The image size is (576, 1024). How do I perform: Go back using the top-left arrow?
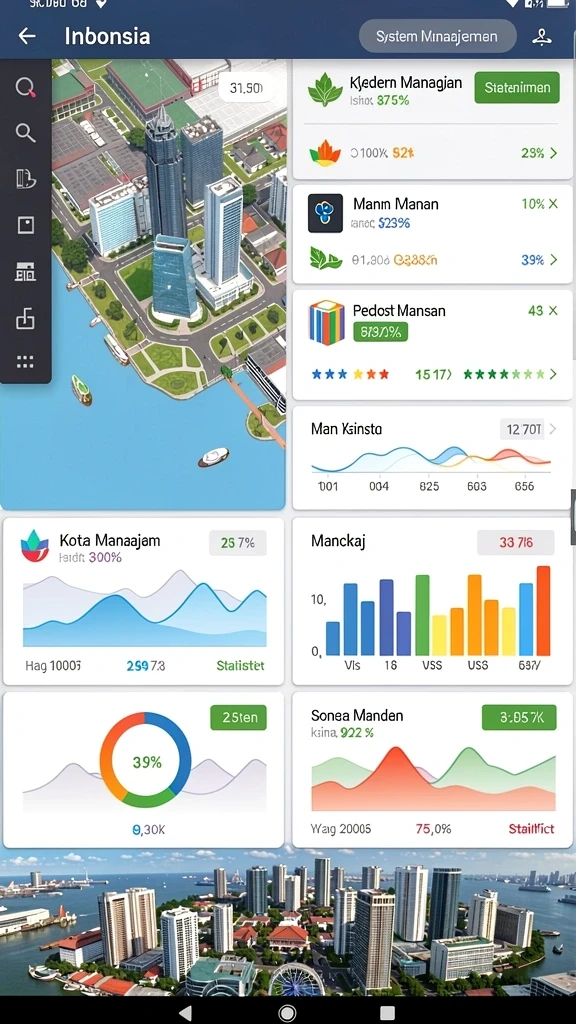[27, 36]
